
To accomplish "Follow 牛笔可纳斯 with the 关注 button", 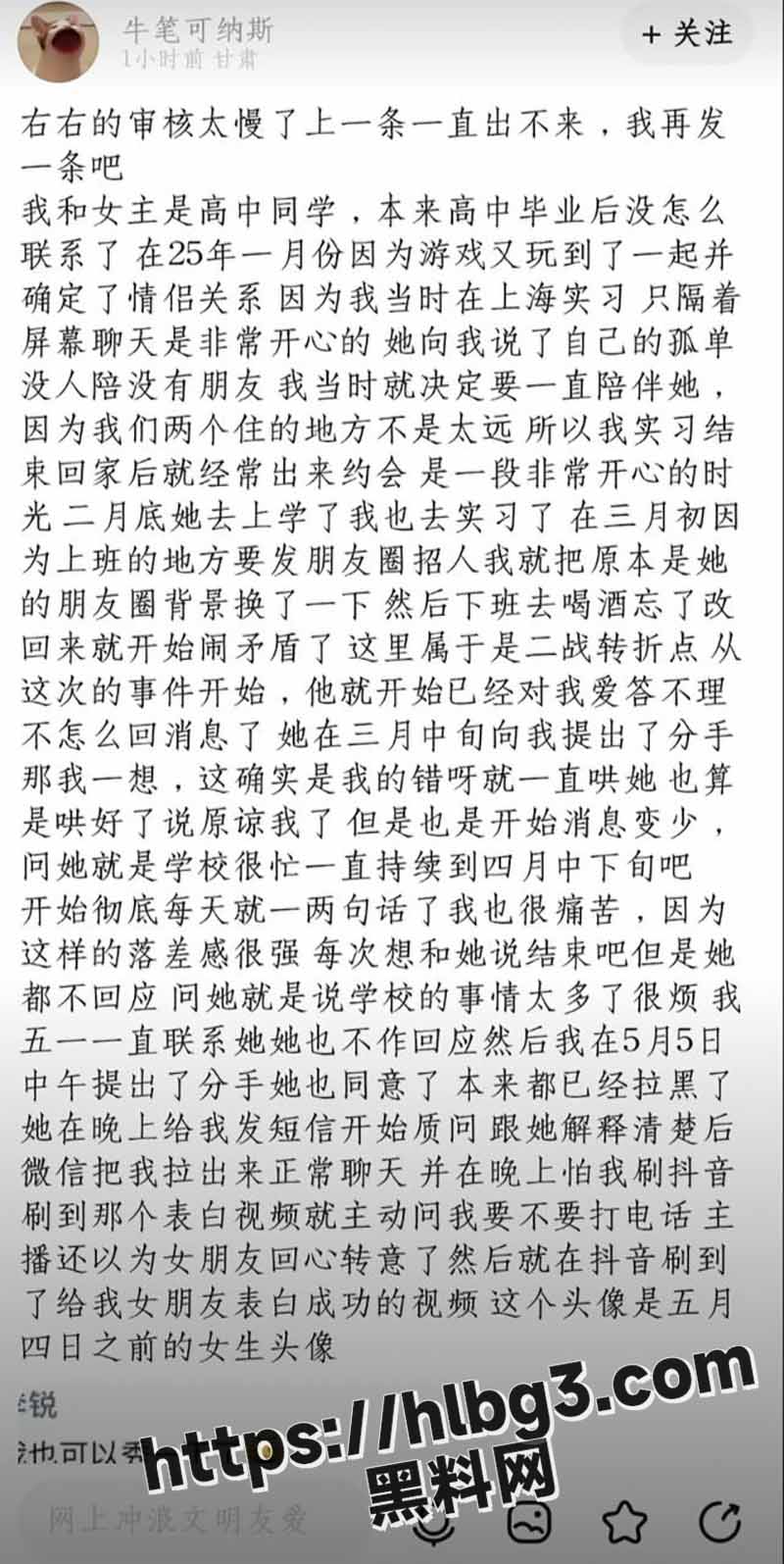I will coord(689,33).
